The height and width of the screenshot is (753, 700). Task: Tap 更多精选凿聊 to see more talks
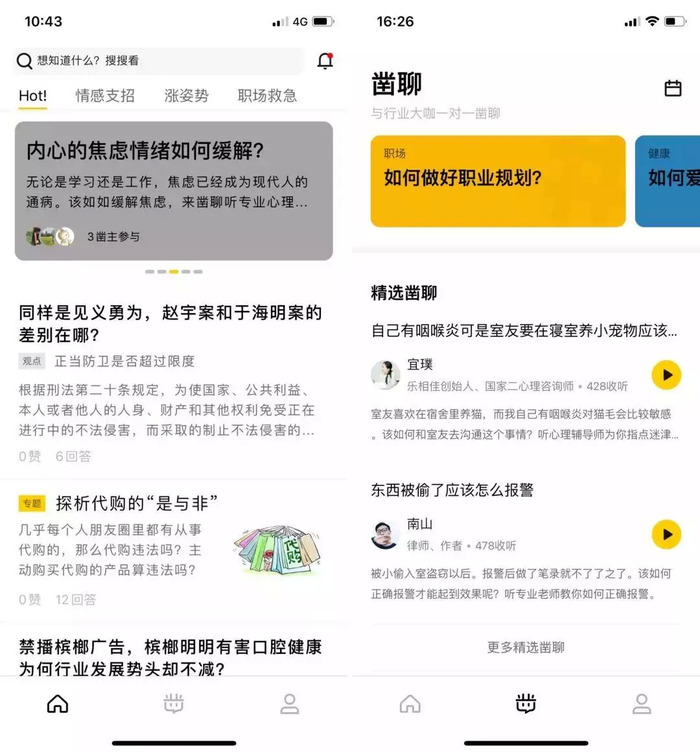[x=525, y=647]
